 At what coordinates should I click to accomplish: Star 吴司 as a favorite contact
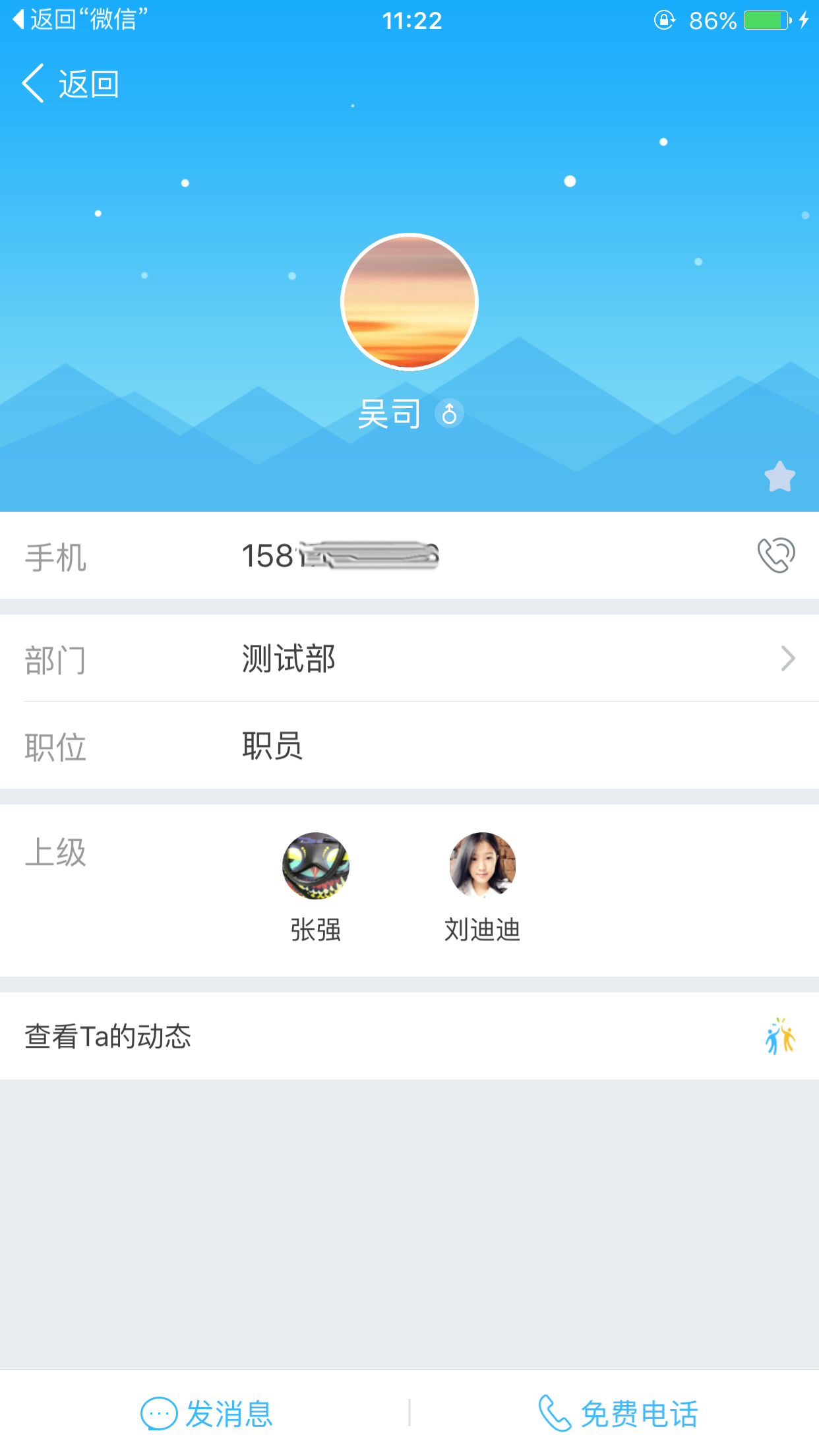coord(779,477)
